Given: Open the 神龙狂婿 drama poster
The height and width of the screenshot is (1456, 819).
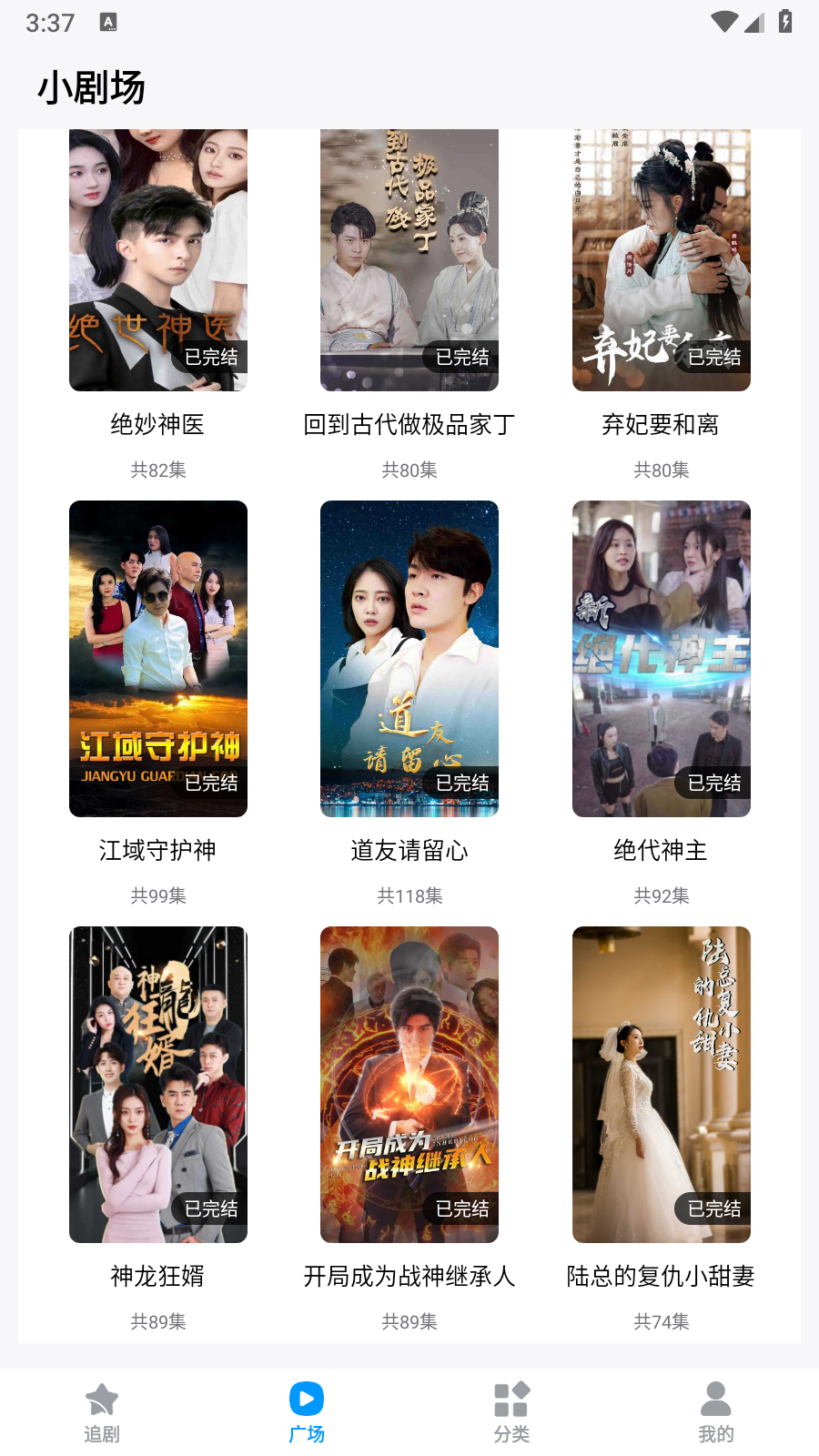Looking at the screenshot, I should pos(157,1084).
